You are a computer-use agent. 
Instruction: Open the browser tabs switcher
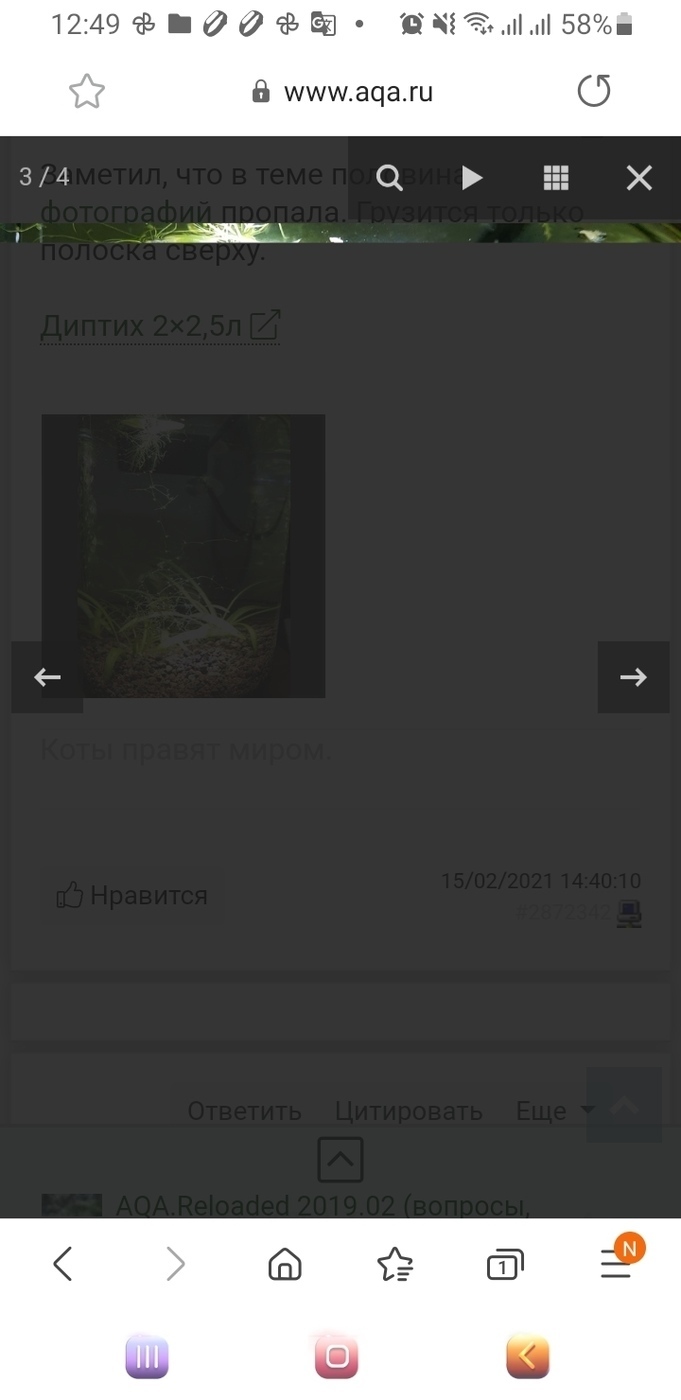(x=505, y=1265)
